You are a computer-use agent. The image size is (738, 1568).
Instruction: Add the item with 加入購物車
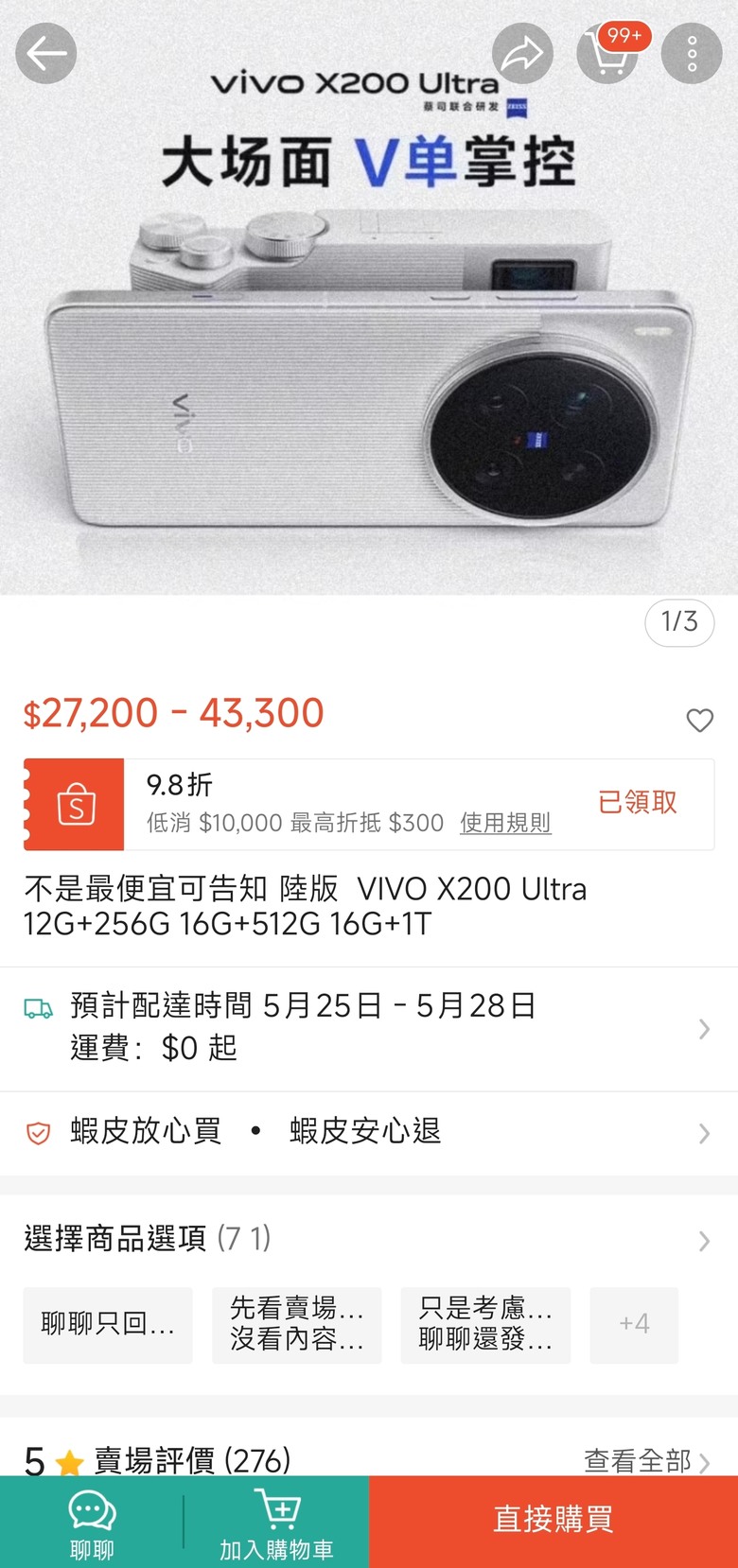click(x=276, y=1523)
